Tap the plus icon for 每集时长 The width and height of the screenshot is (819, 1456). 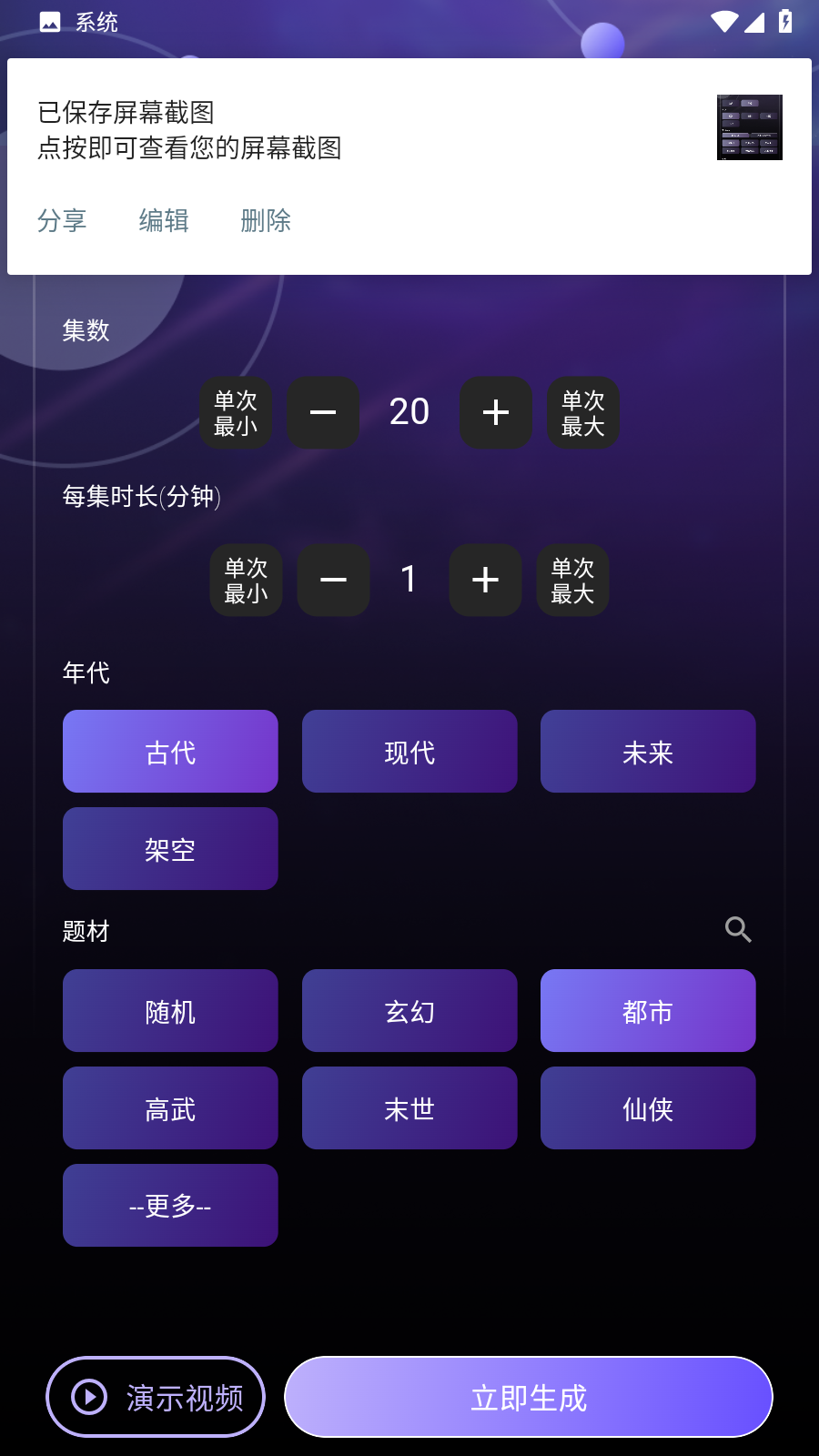[485, 580]
